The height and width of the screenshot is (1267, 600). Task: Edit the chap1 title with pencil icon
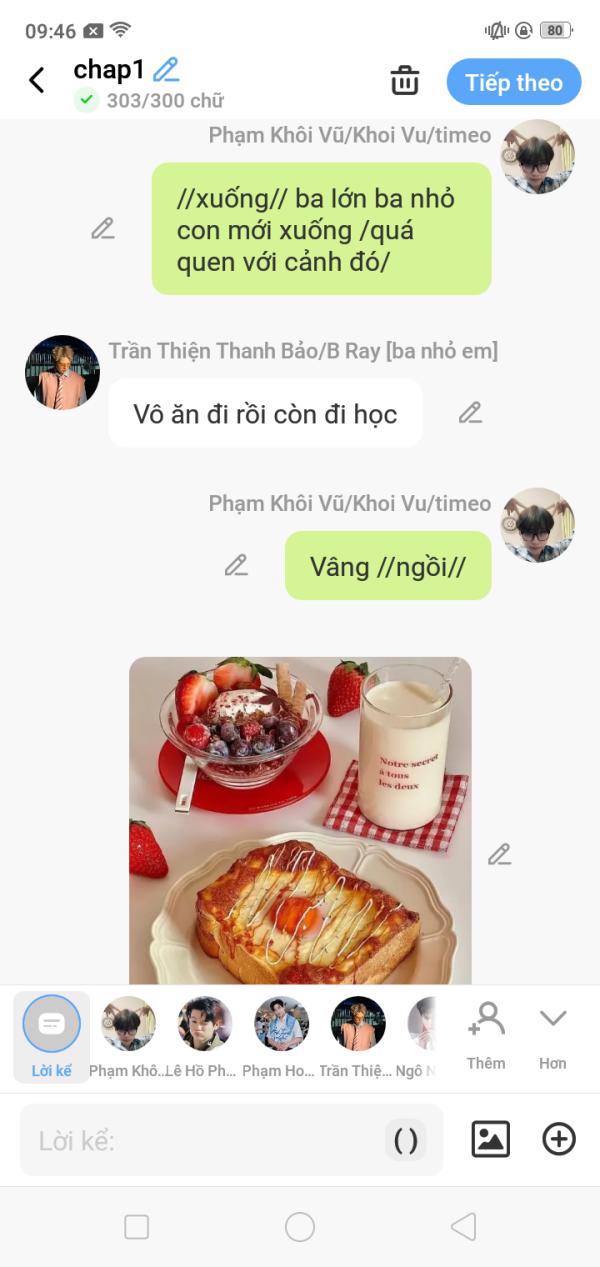(166, 69)
